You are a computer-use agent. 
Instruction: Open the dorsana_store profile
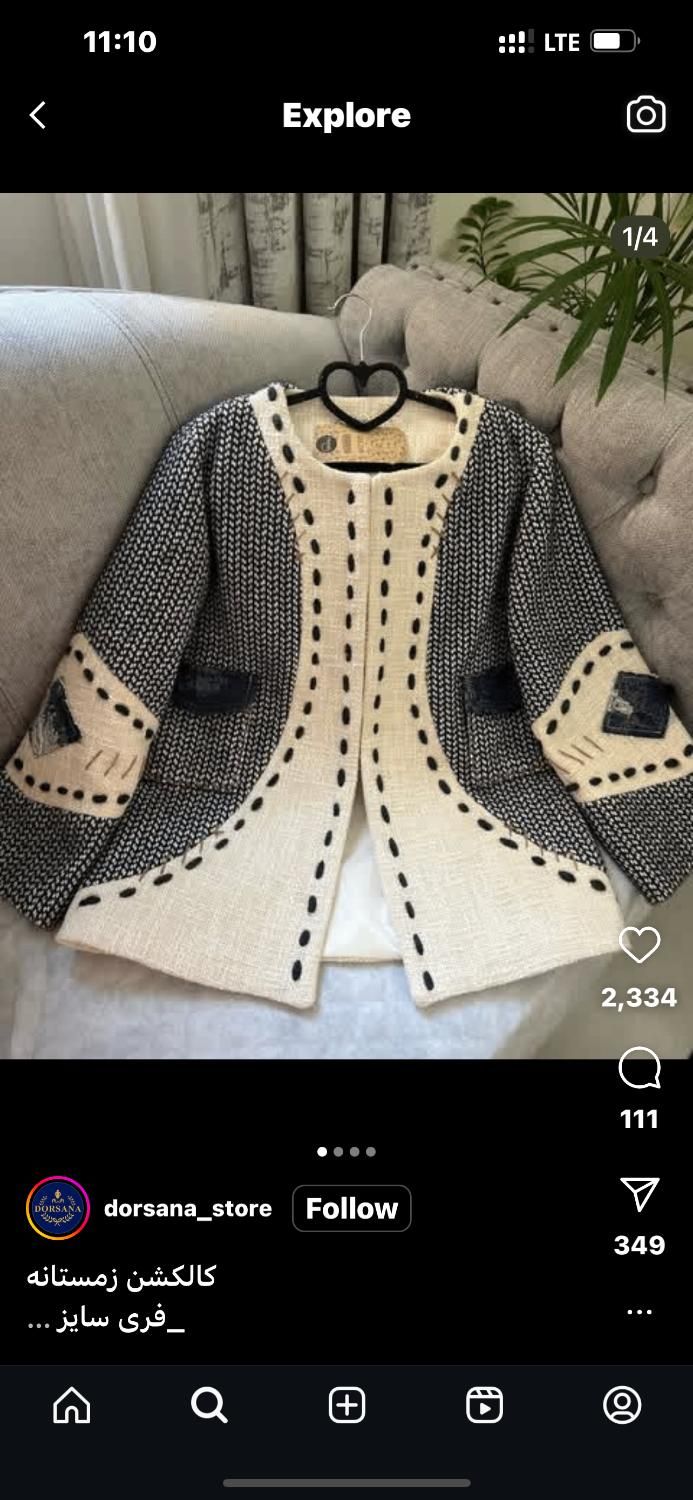click(x=188, y=1208)
